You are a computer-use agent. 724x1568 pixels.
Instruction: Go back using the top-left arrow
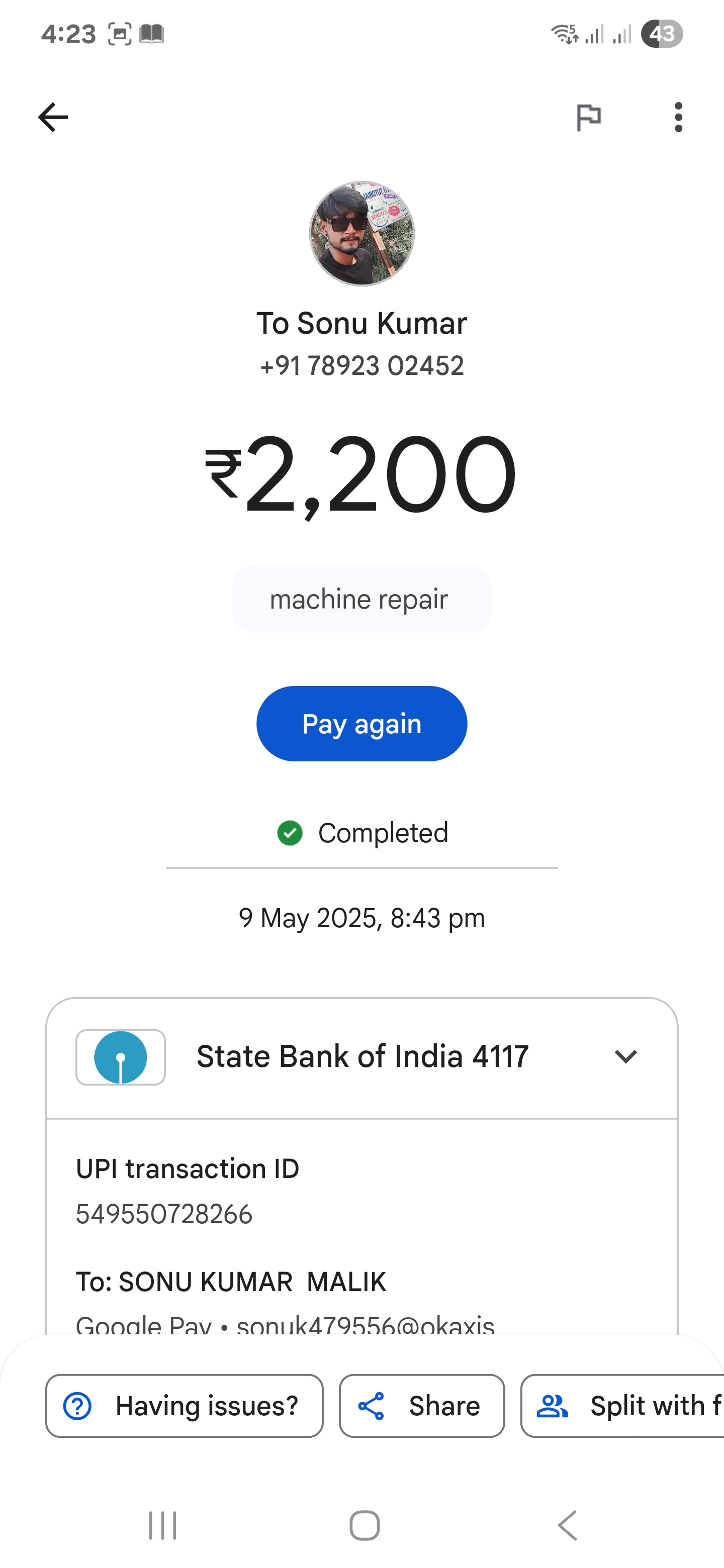pos(53,117)
